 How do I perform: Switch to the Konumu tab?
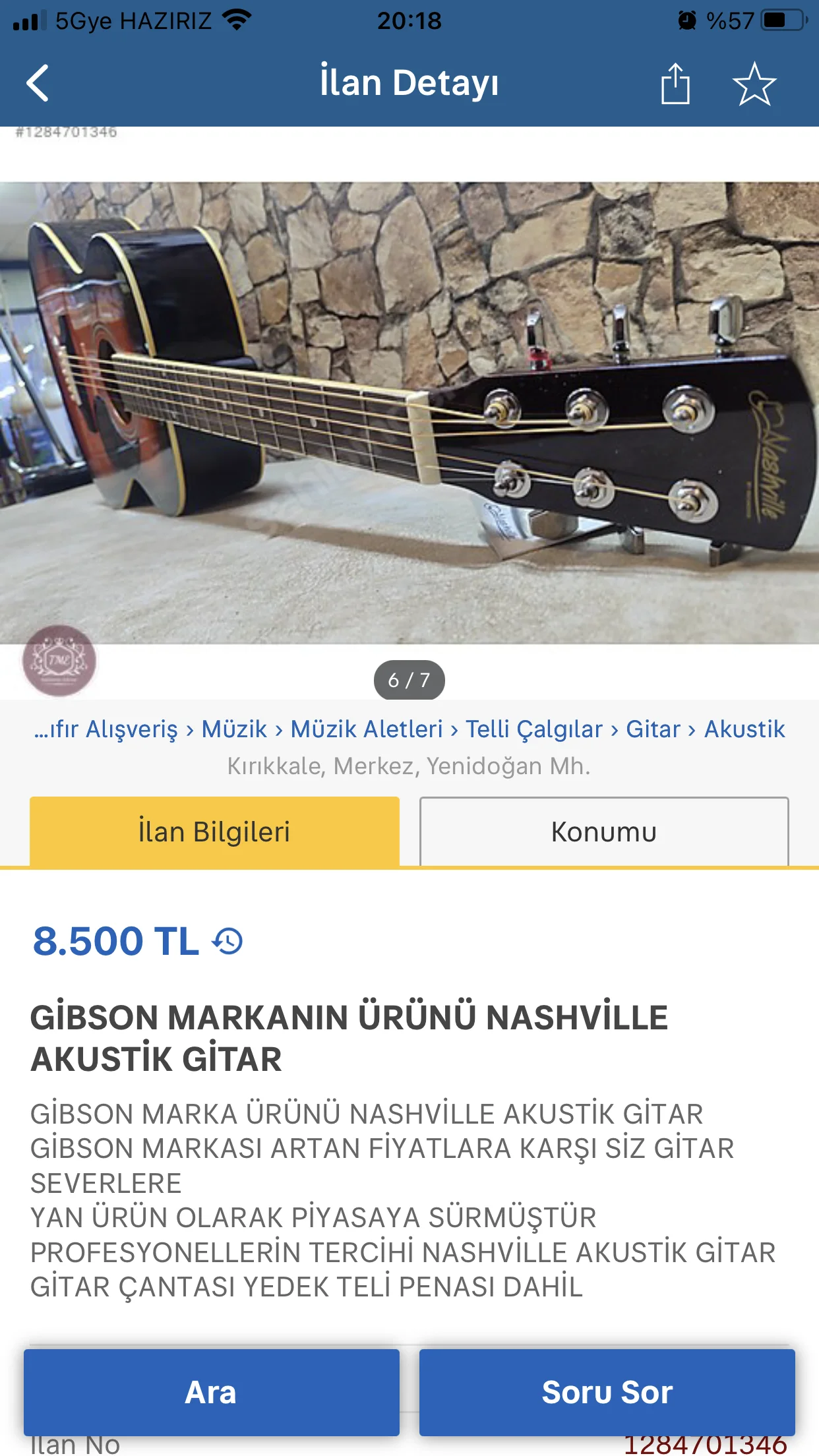[x=604, y=832]
